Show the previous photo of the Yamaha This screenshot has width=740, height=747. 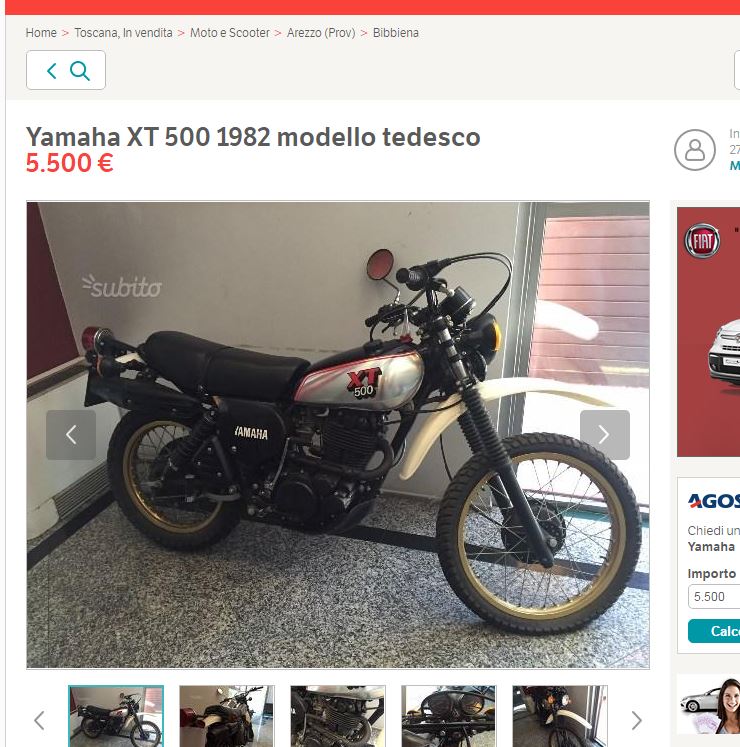point(71,434)
